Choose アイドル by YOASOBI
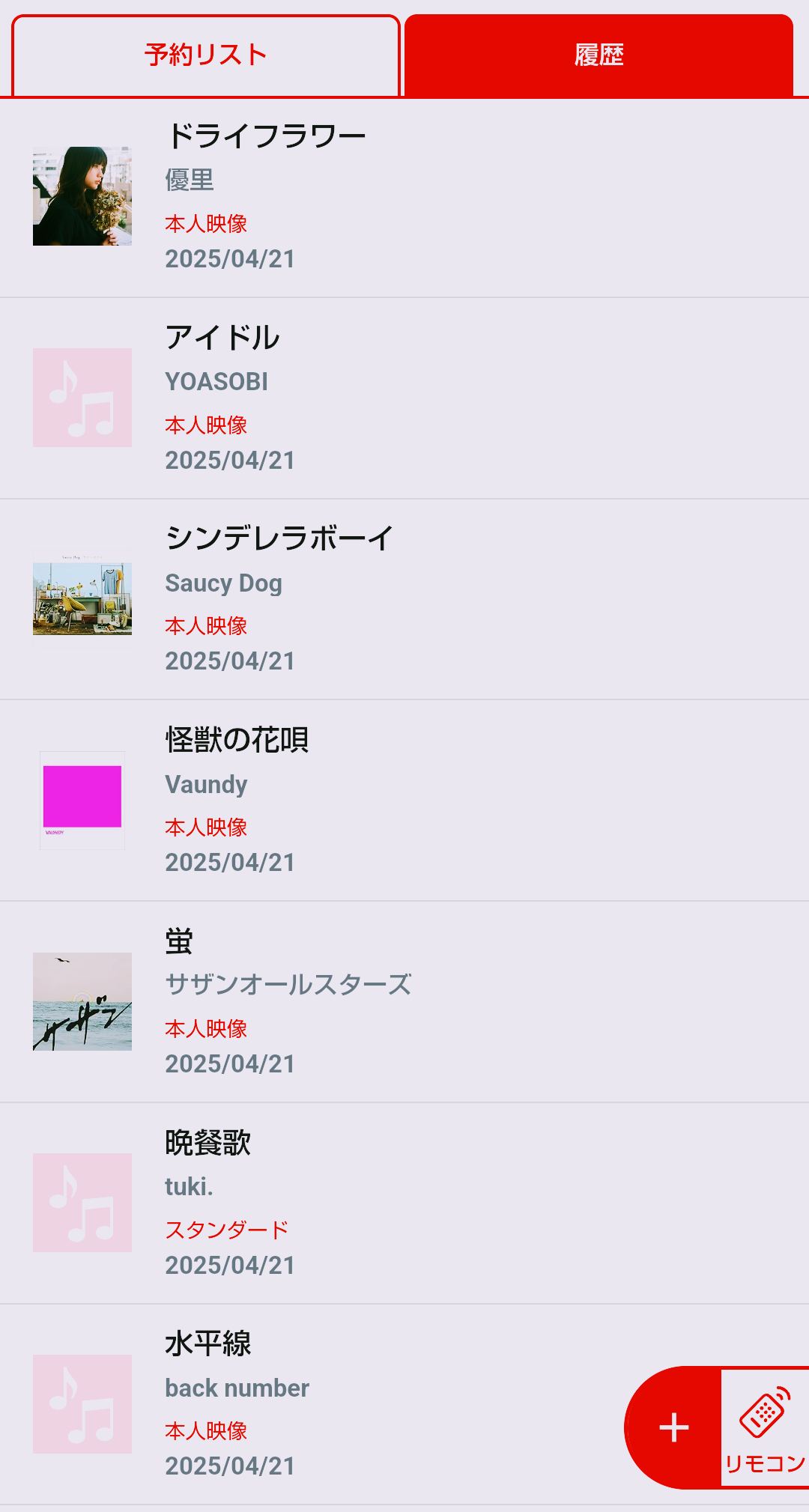This screenshot has width=809, height=1512. pyautogui.click(x=404, y=398)
